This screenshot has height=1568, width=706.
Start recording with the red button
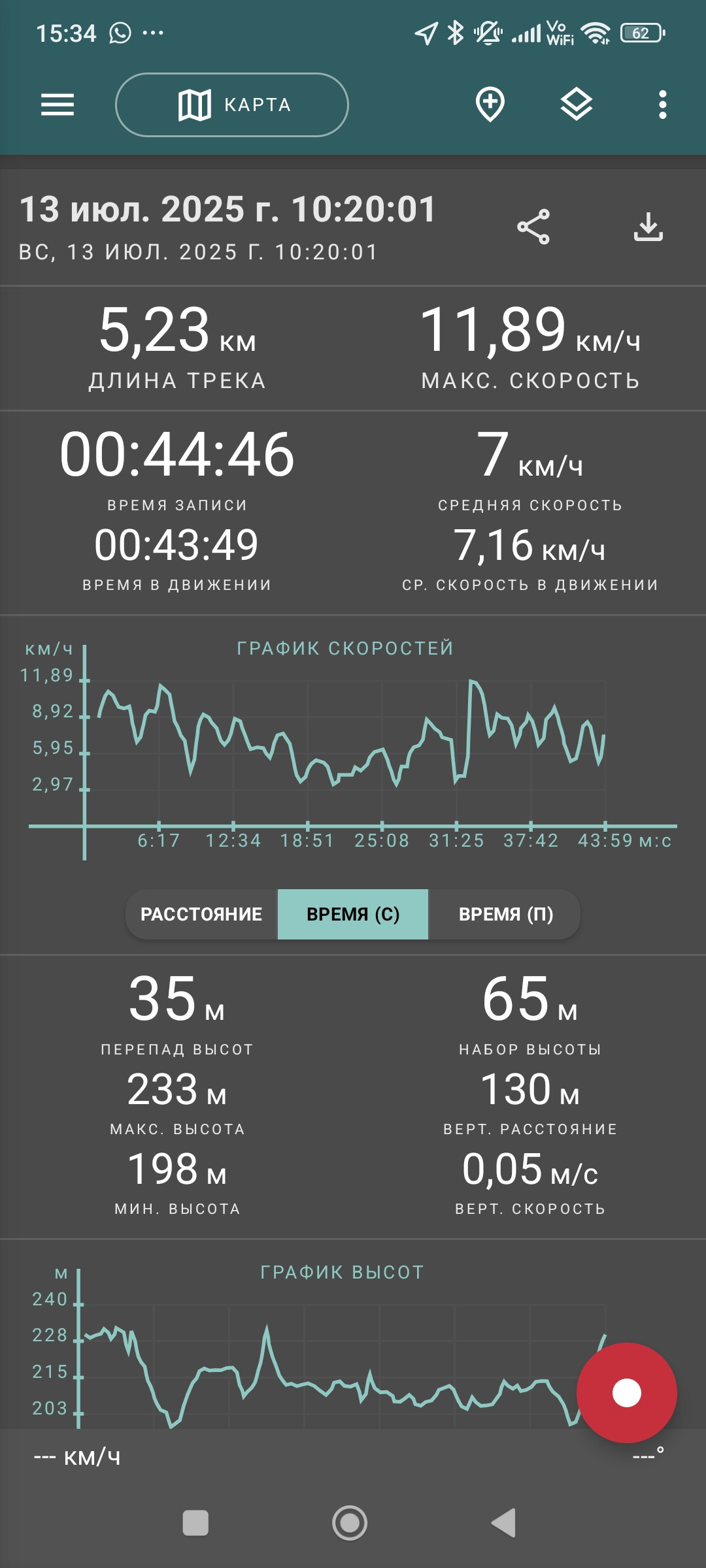coord(626,1392)
